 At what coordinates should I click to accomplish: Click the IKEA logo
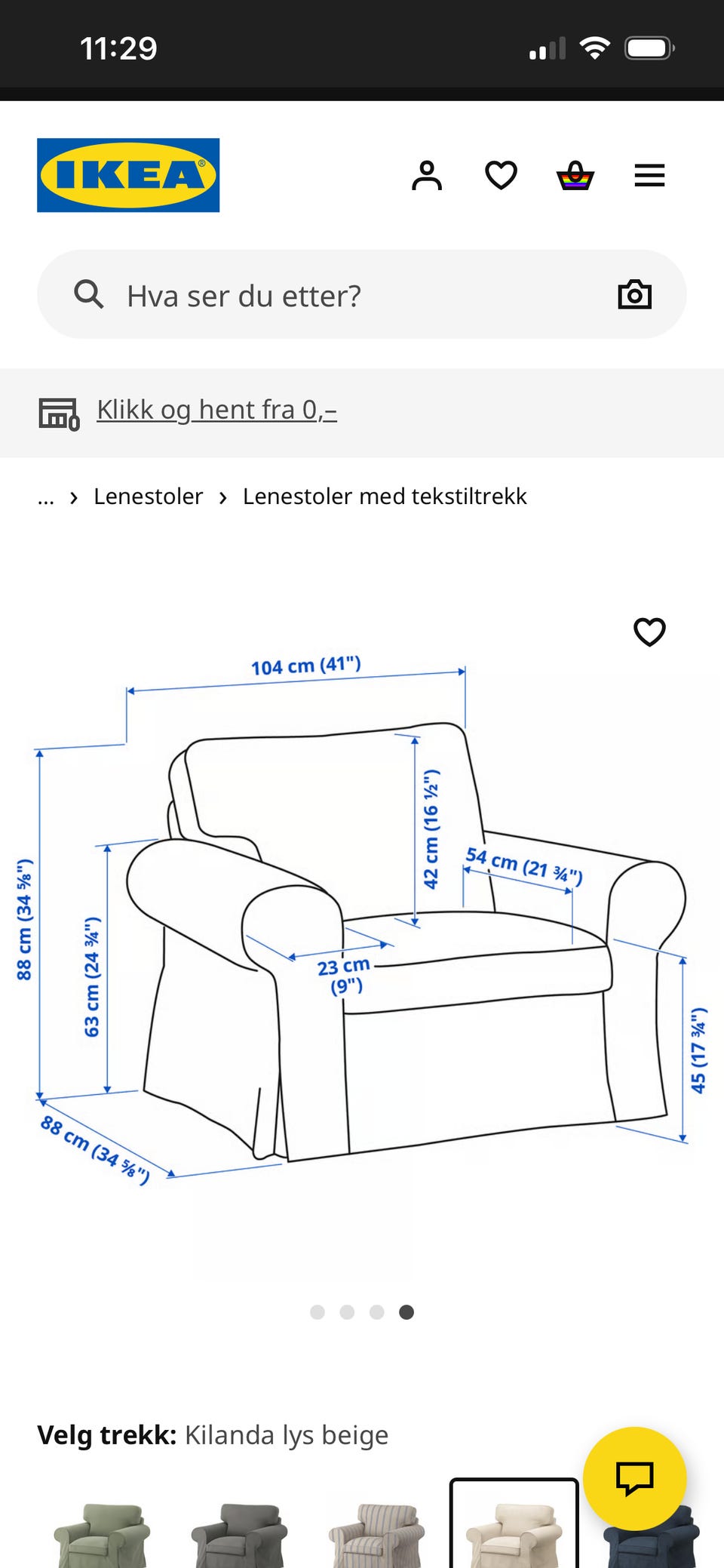[x=127, y=175]
